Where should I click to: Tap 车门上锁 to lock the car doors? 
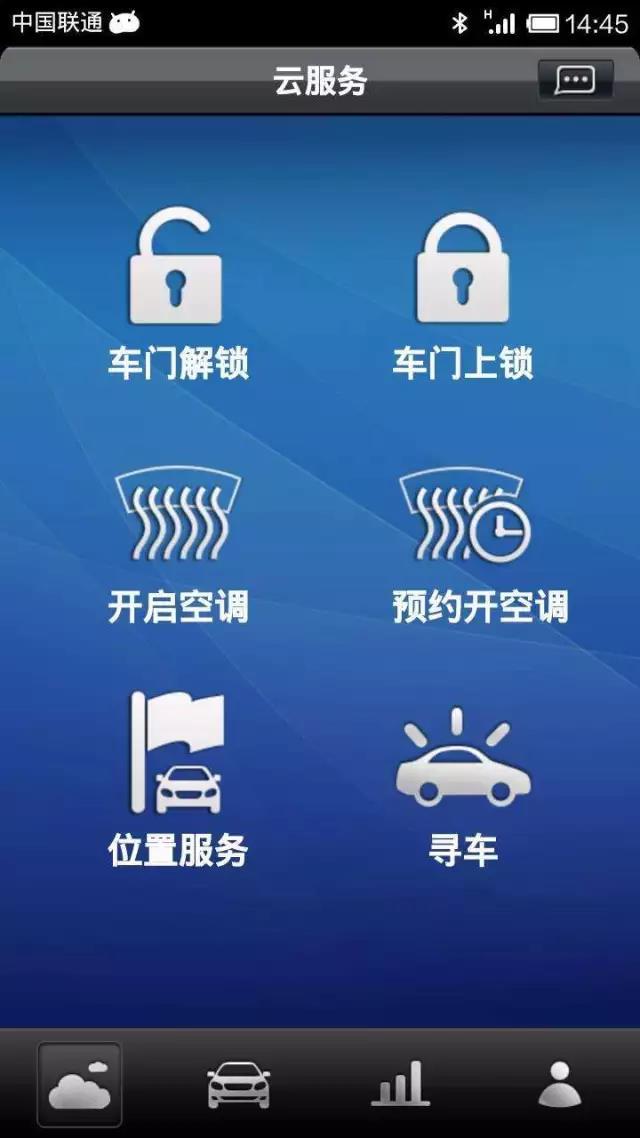coord(463,296)
